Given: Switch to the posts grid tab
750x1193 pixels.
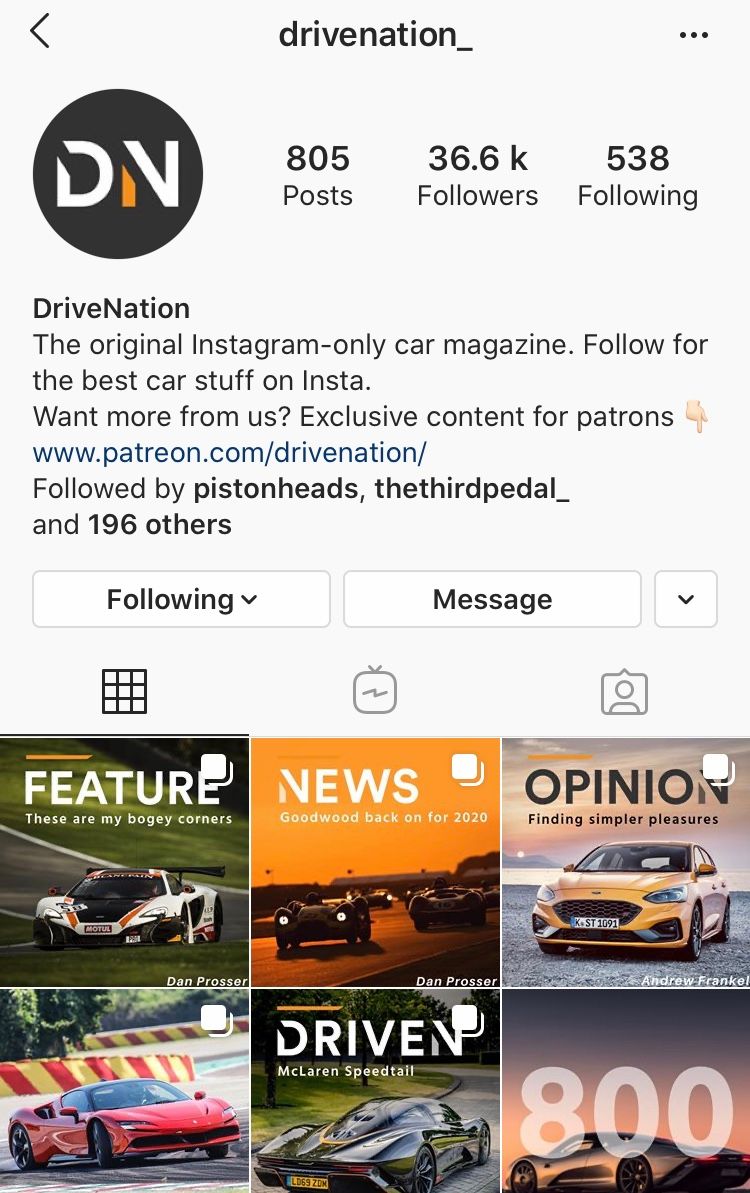Looking at the screenshot, I should coord(124,691).
